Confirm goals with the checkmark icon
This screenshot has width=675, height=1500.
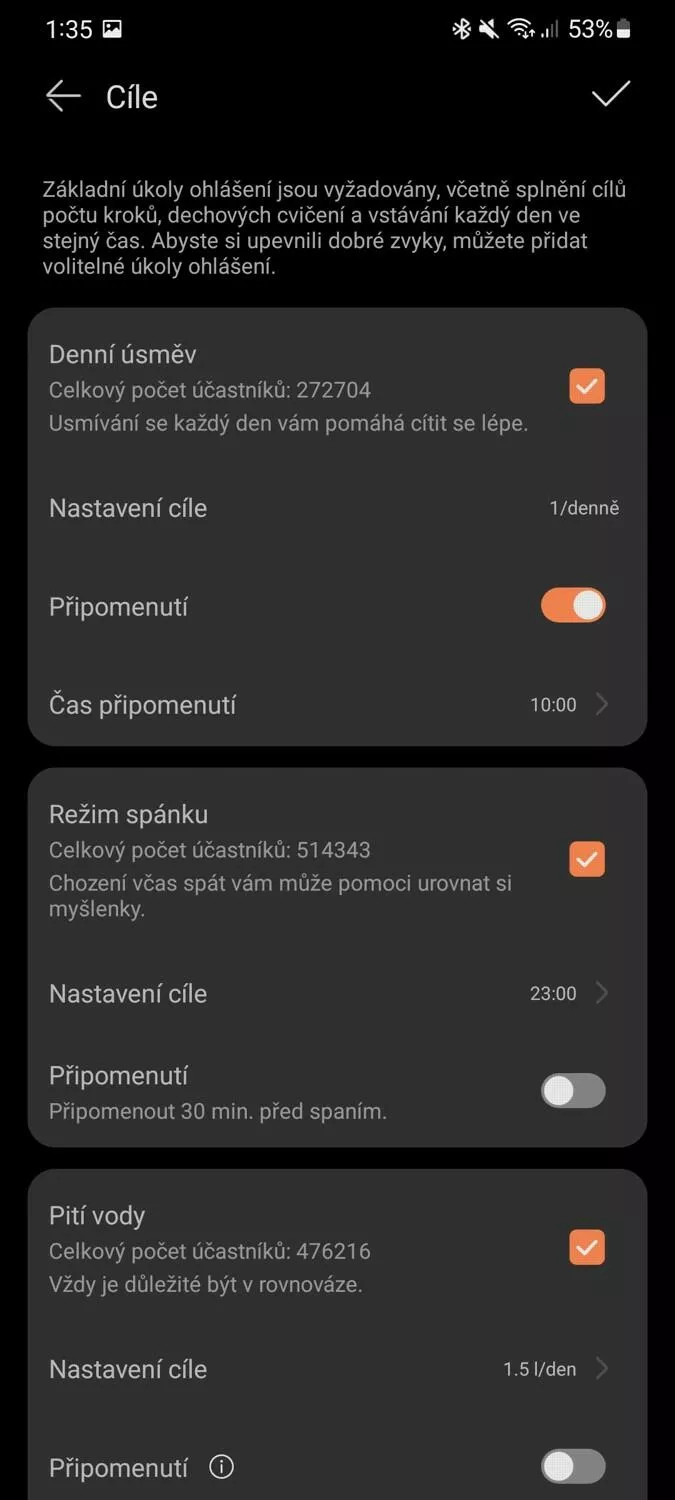pos(610,95)
